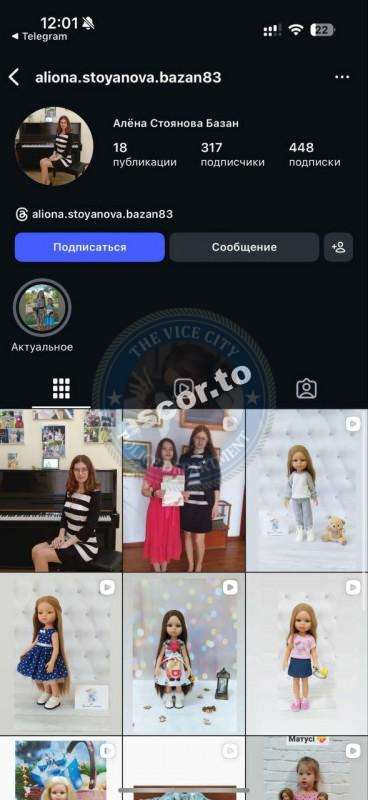The width and height of the screenshot is (368, 800).
Task: Open the doll in blue polka-dot dress reel
Action: coord(61,654)
